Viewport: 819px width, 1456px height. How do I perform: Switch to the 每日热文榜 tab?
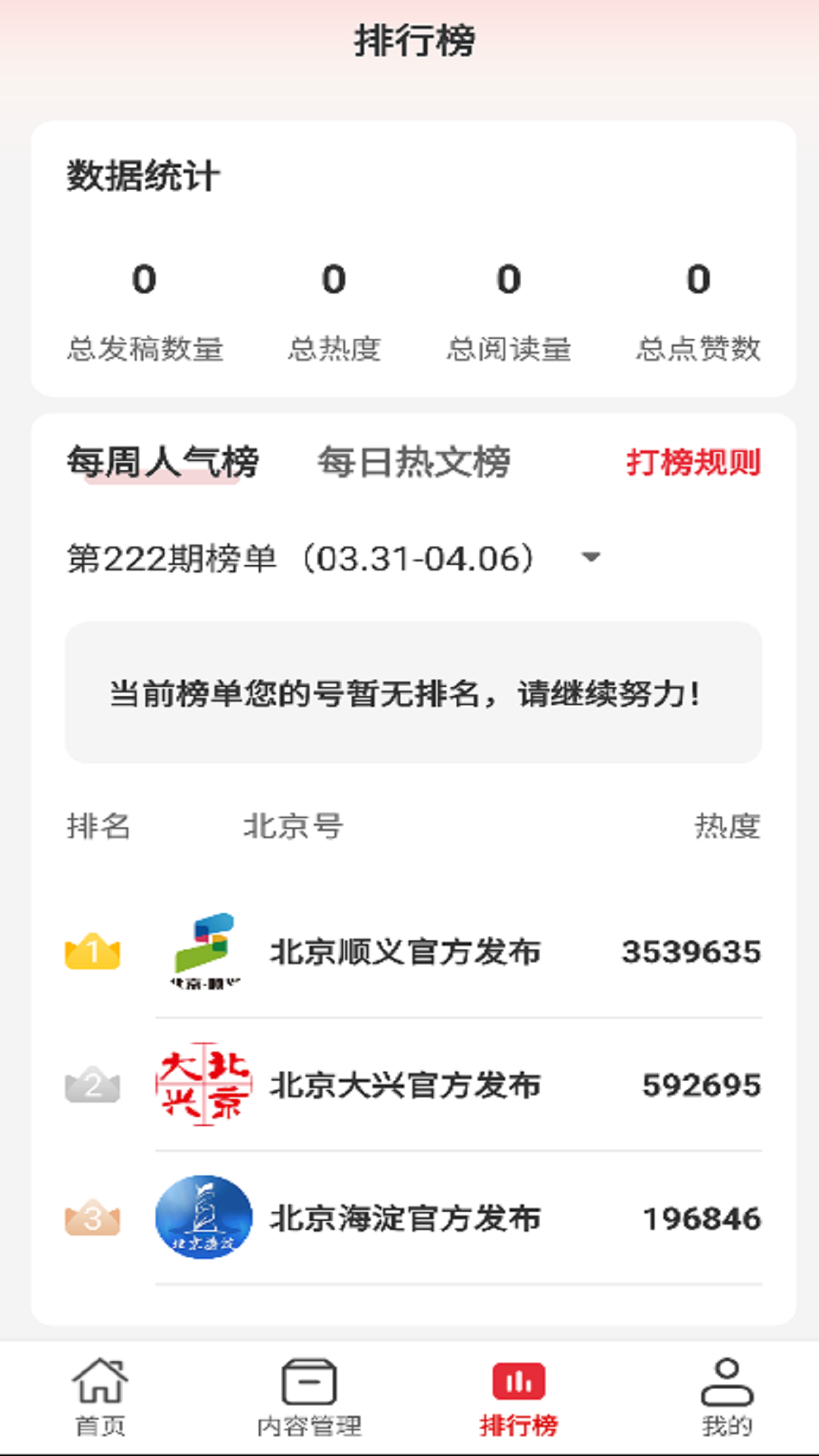414,463
